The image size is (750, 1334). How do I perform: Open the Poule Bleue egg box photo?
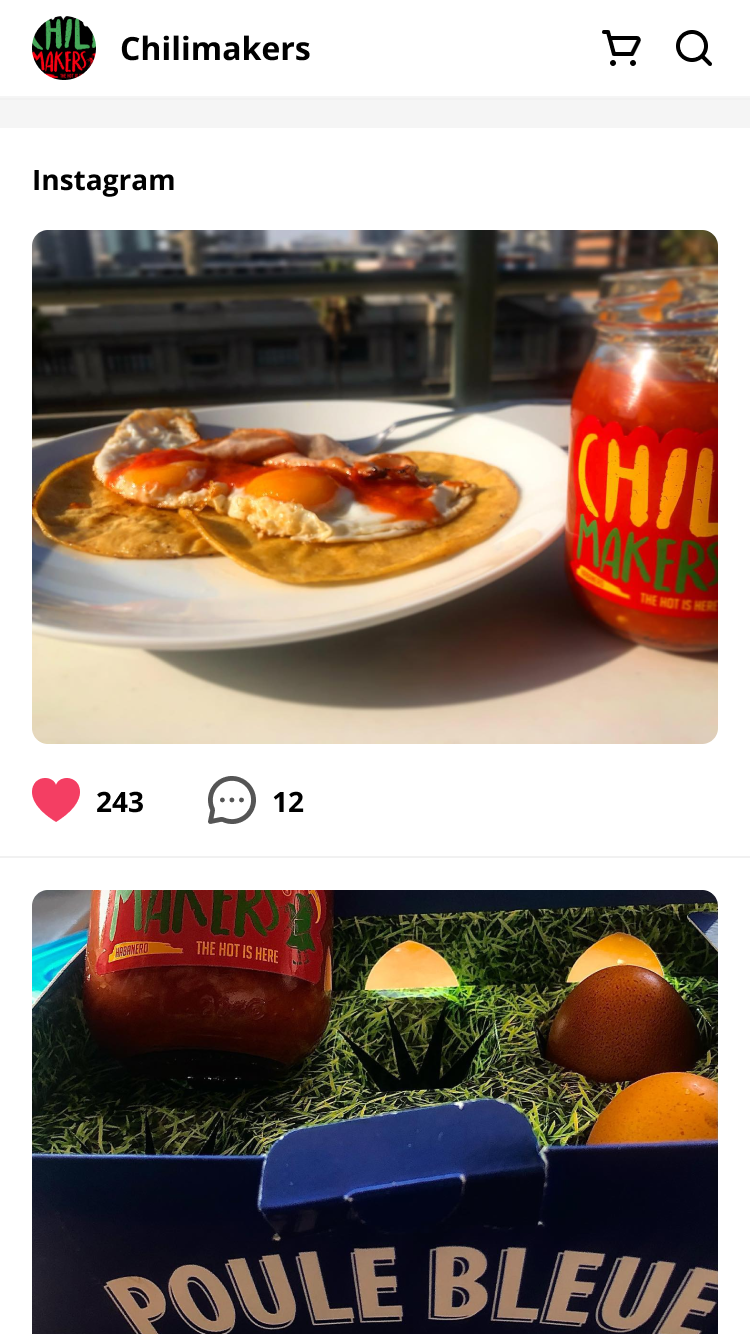(x=375, y=1112)
